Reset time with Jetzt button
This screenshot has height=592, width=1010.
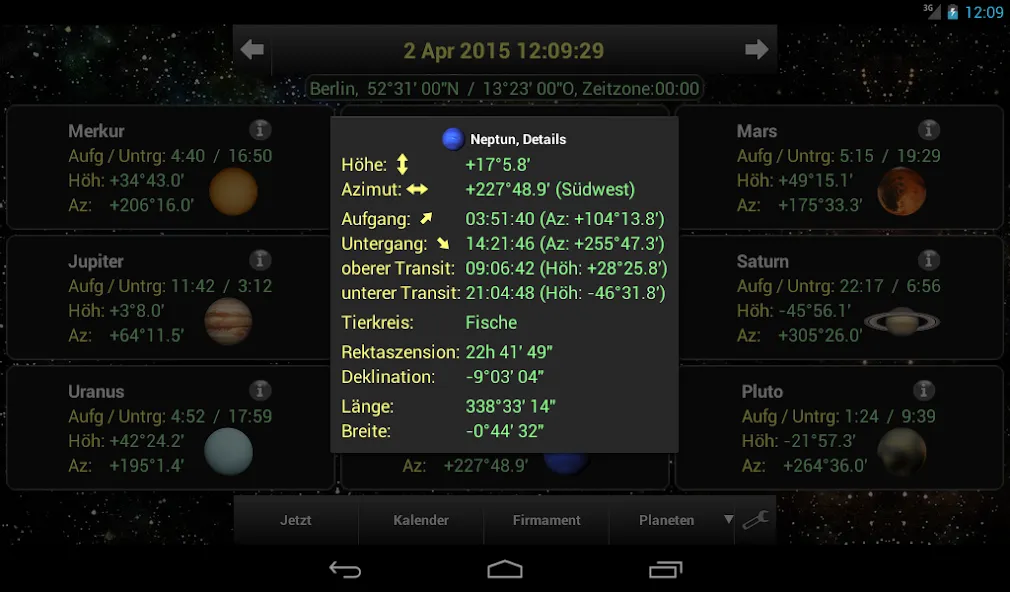pyautogui.click(x=296, y=520)
